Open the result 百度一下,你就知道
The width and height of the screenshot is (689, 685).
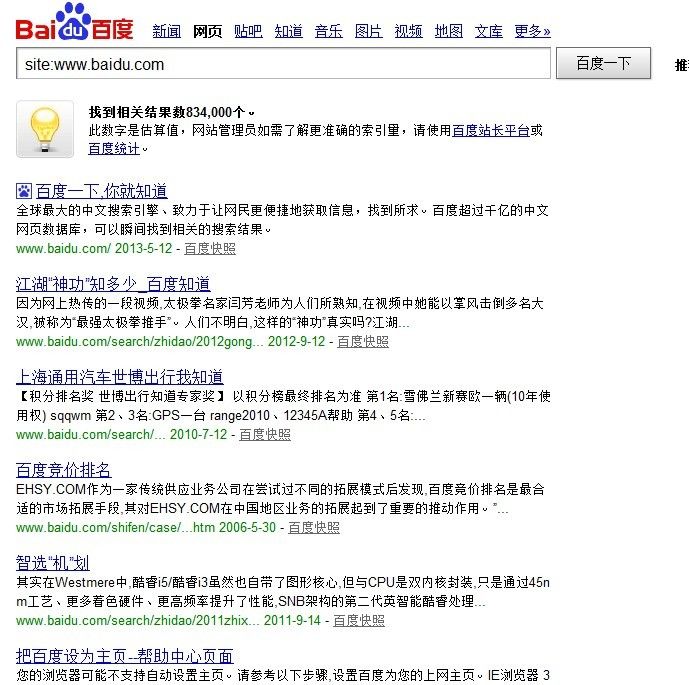tap(101, 190)
